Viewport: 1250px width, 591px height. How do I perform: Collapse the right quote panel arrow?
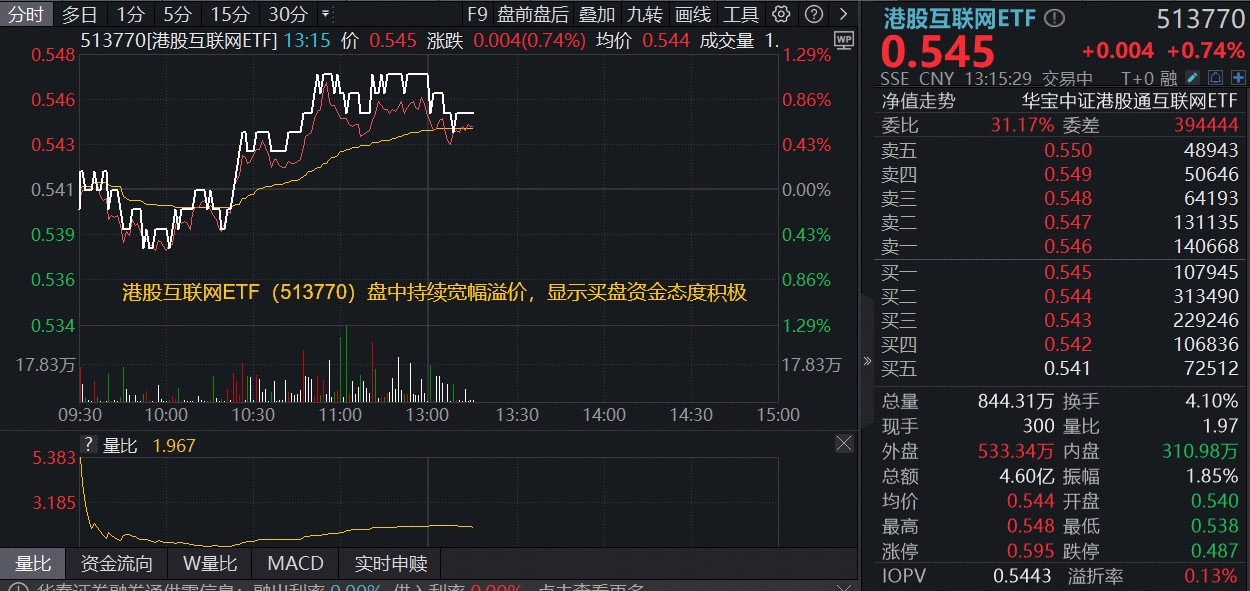(867, 361)
